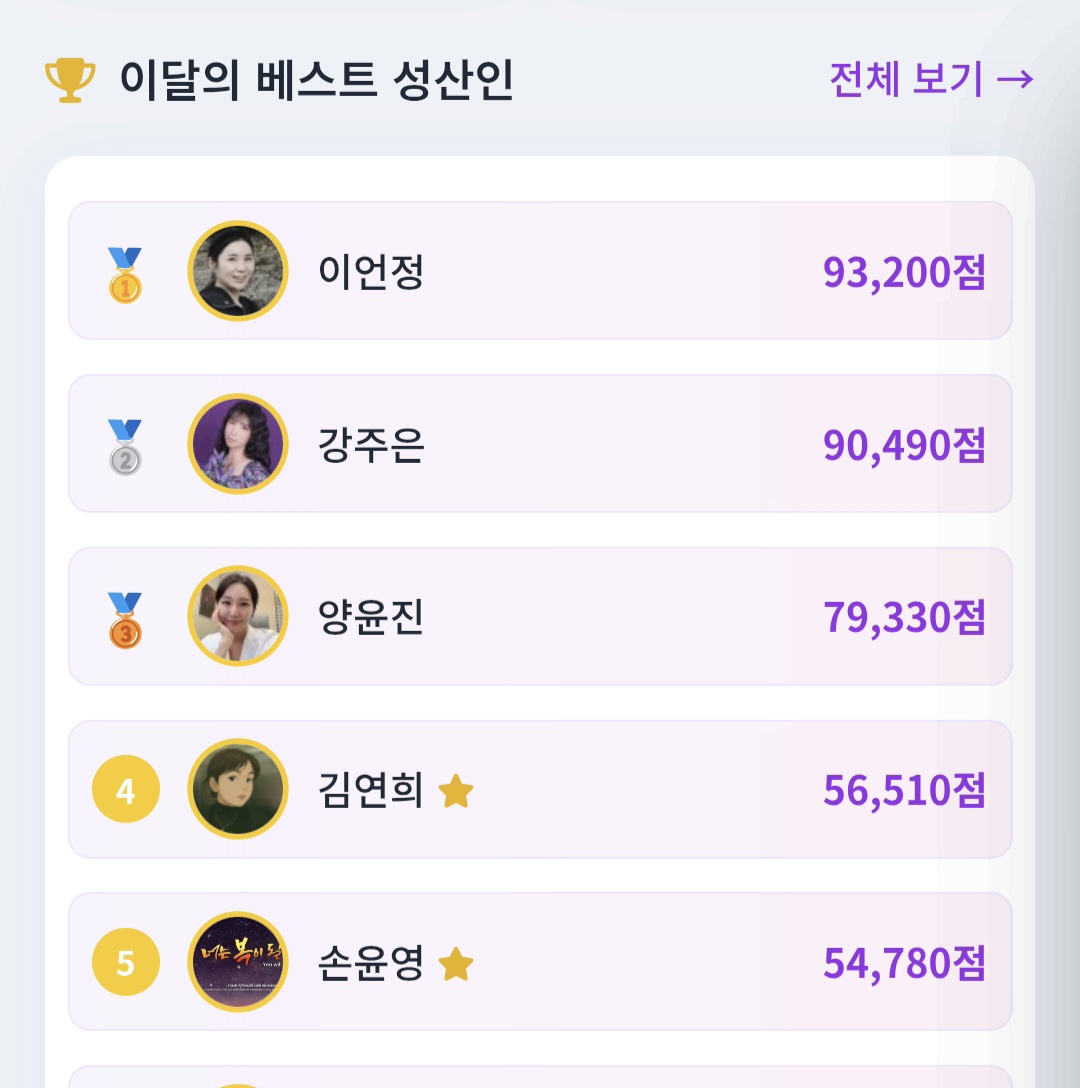The image size is (1080, 1088).
Task: Open 이언정's ranking entry
Action: (x=540, y=270)
